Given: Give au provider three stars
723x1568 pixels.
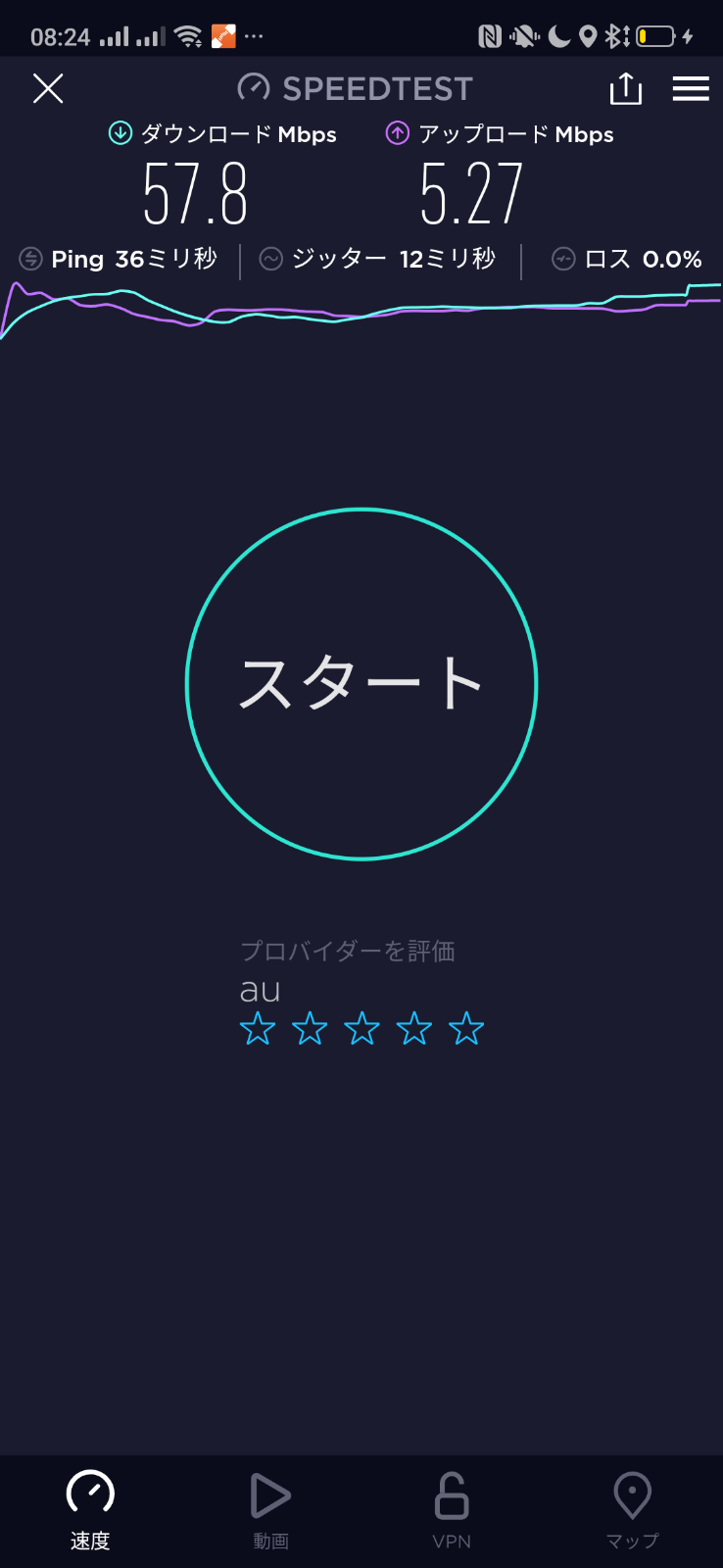Looking at the screenshot, I should pyautogui.click(x=361, y=1029).
